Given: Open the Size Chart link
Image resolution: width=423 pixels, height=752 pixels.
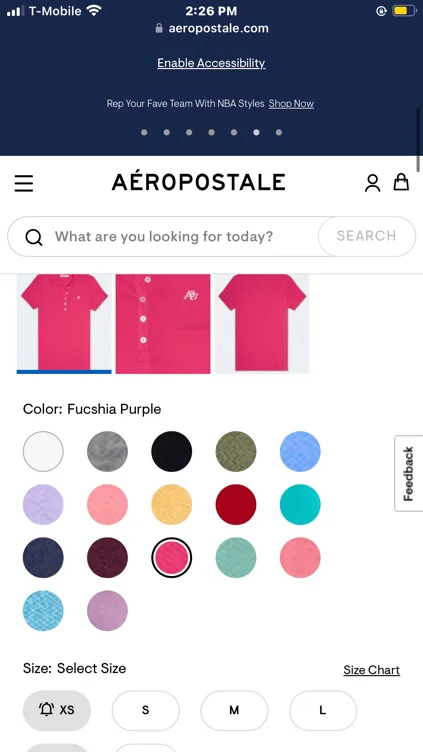Looking at the screenshot, I should 372,670.
